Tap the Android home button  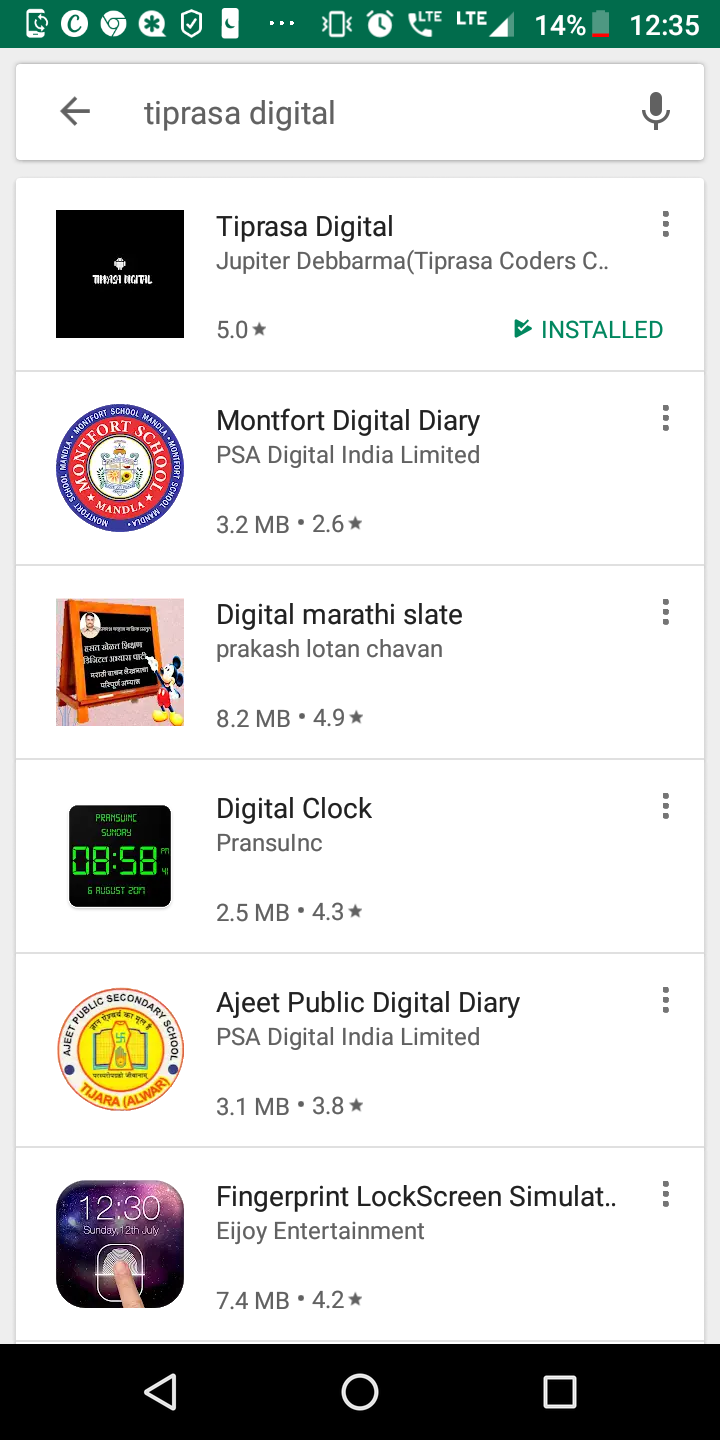point(360,1390)
